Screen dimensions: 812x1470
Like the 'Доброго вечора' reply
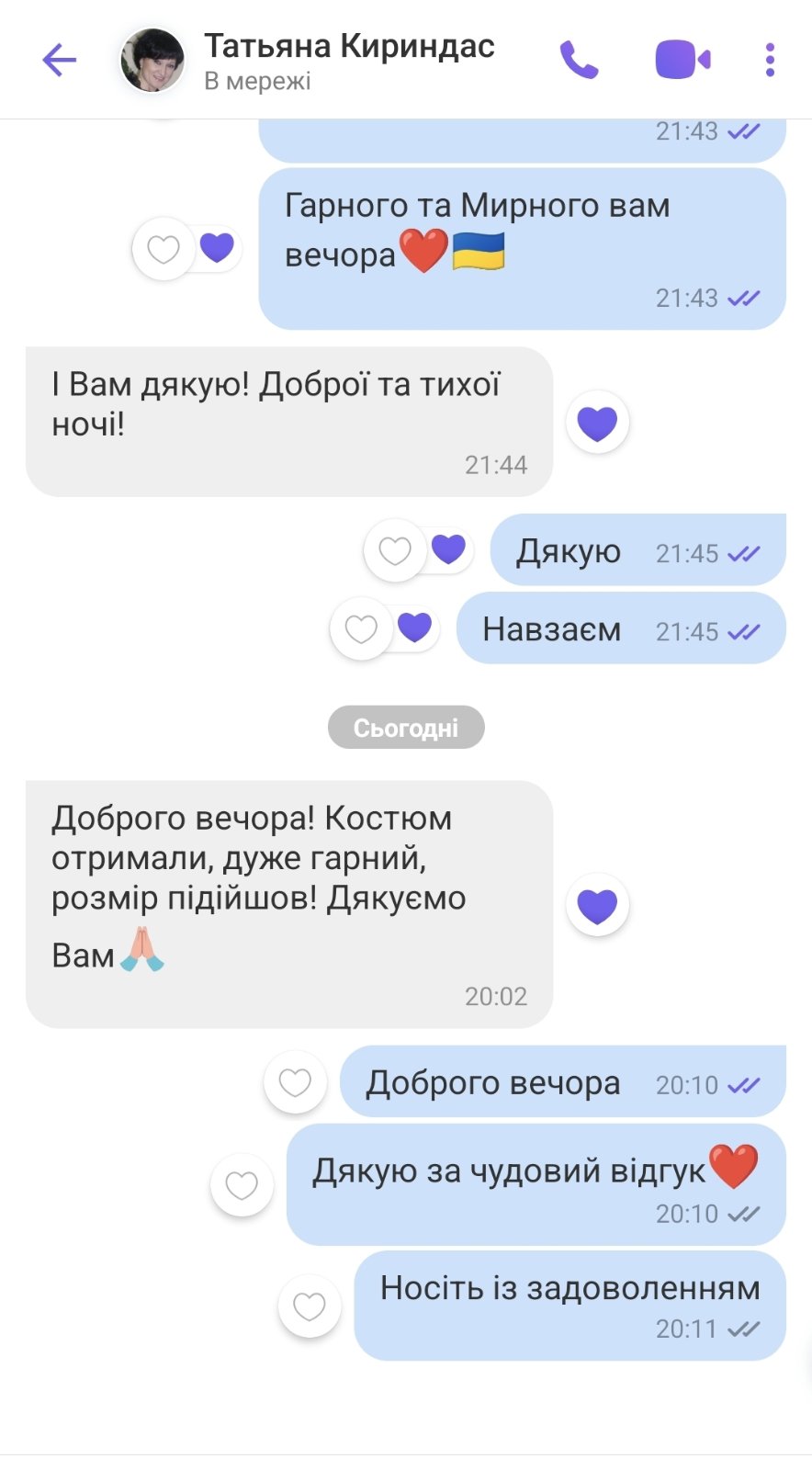click(295, 1082)
